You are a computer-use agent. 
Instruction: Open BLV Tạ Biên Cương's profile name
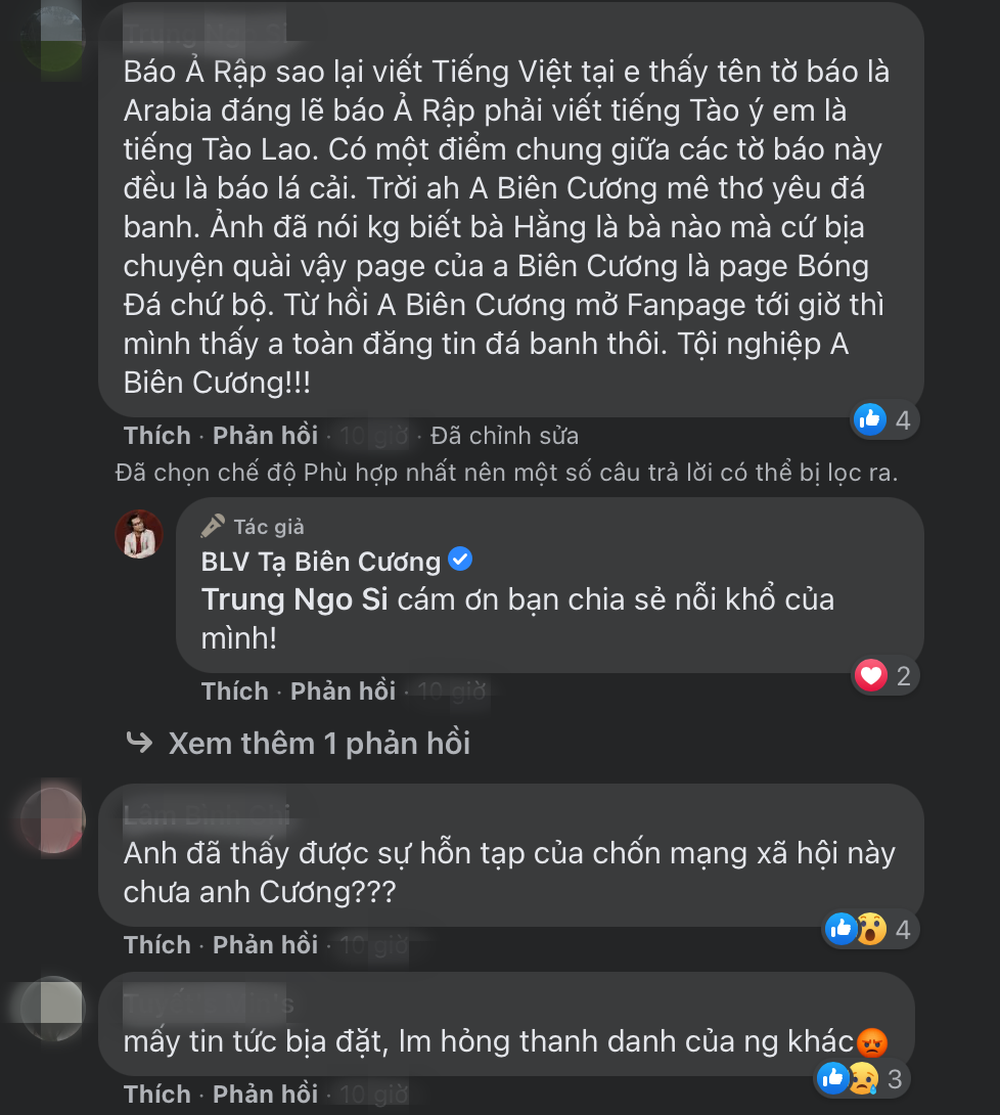(321, 561)
